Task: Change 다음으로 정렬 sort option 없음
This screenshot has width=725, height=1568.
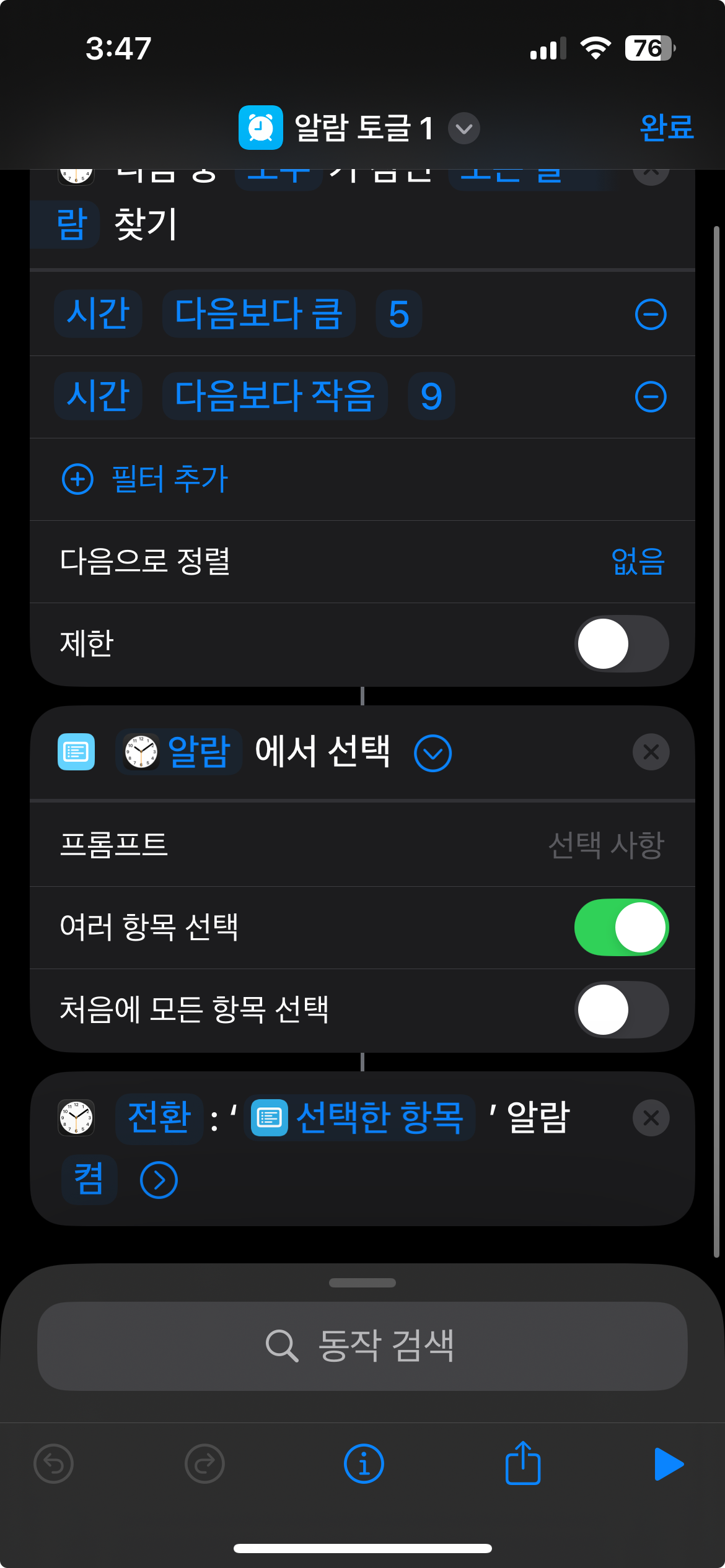Action: 638,562
